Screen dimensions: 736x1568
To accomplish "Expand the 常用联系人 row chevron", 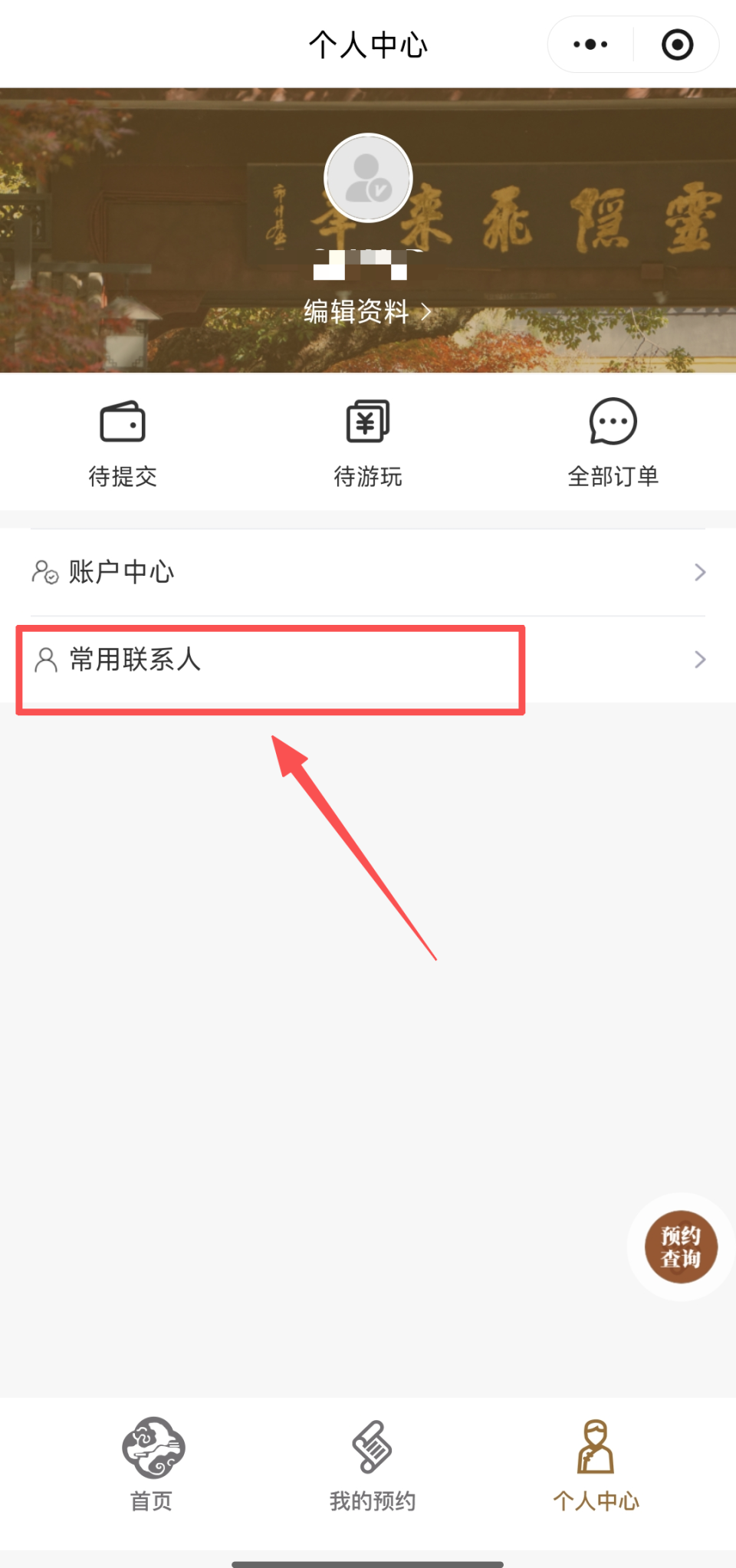I will [699, 659].
